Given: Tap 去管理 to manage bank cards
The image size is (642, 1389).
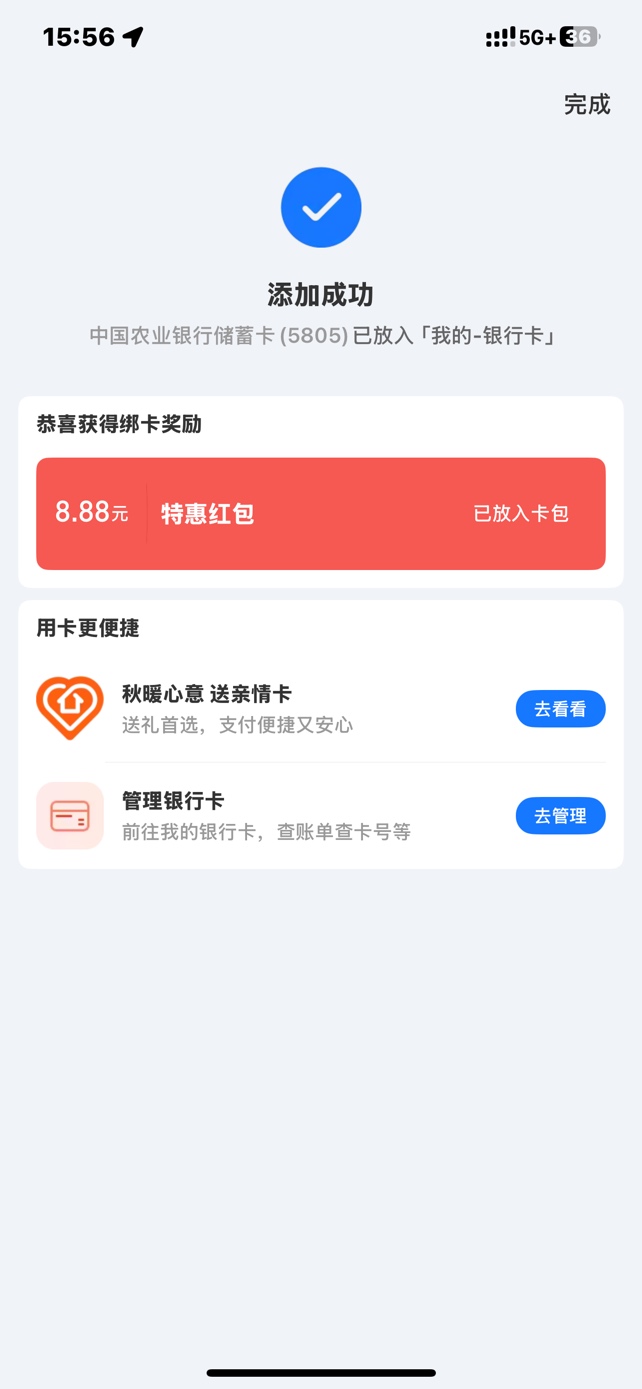Looking at the screenshot, I should click(560, 816).
